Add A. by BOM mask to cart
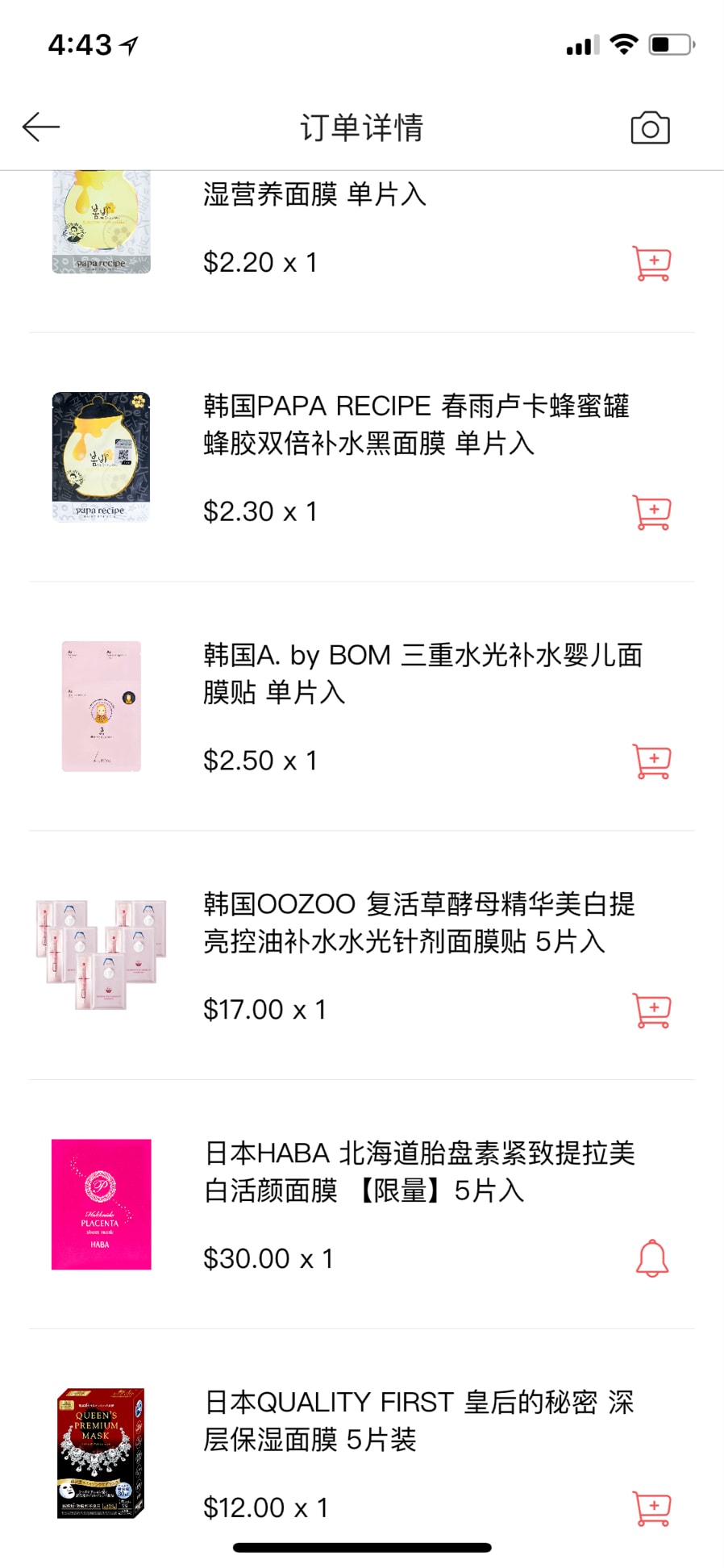 coord(651,761)
